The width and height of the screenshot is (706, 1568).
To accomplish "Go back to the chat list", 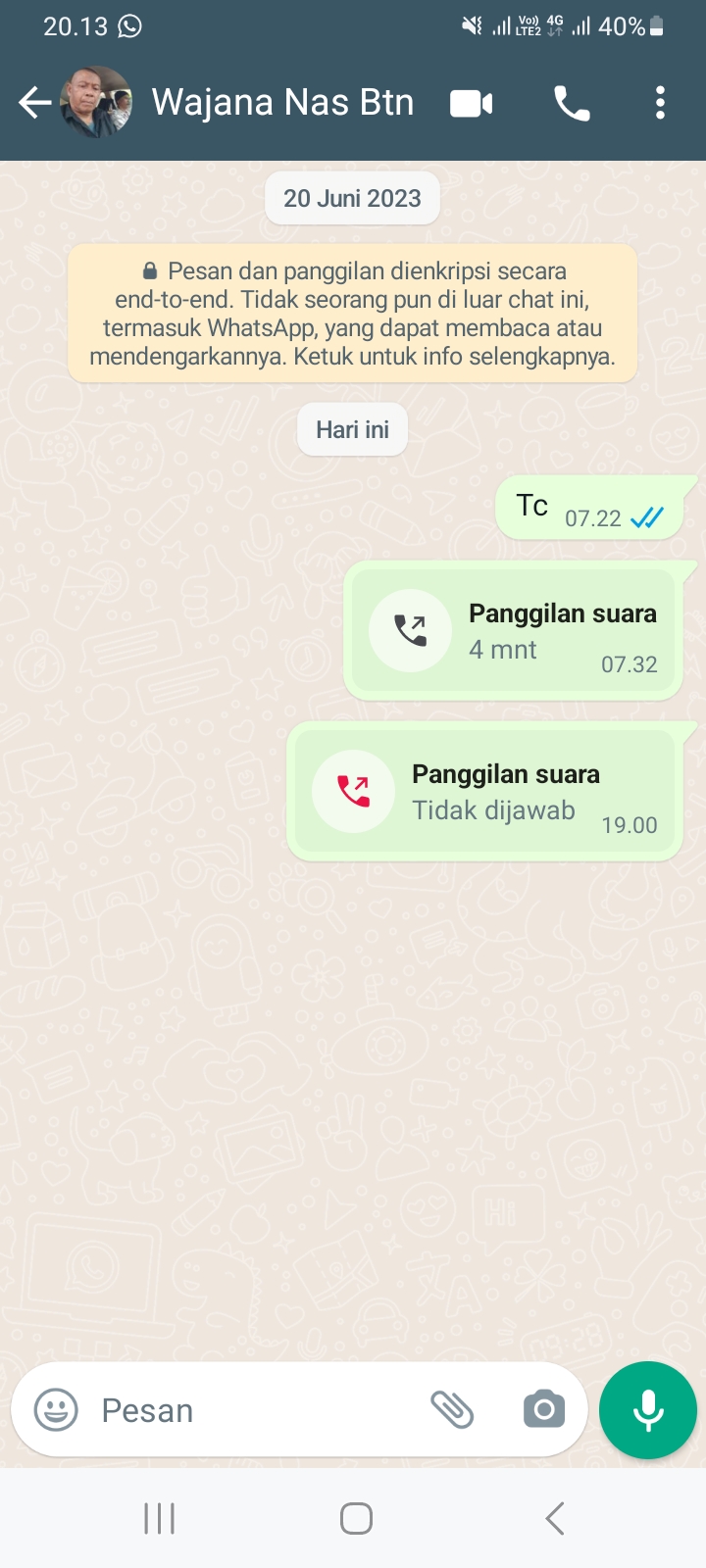I will pos(34,103).
